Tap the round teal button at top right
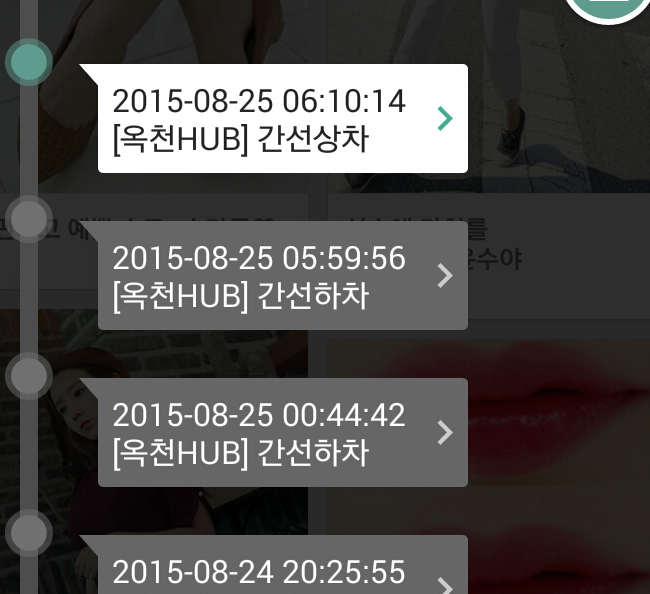Image resolution: width=650 pixels, height=594 pixels. (610, 6)
